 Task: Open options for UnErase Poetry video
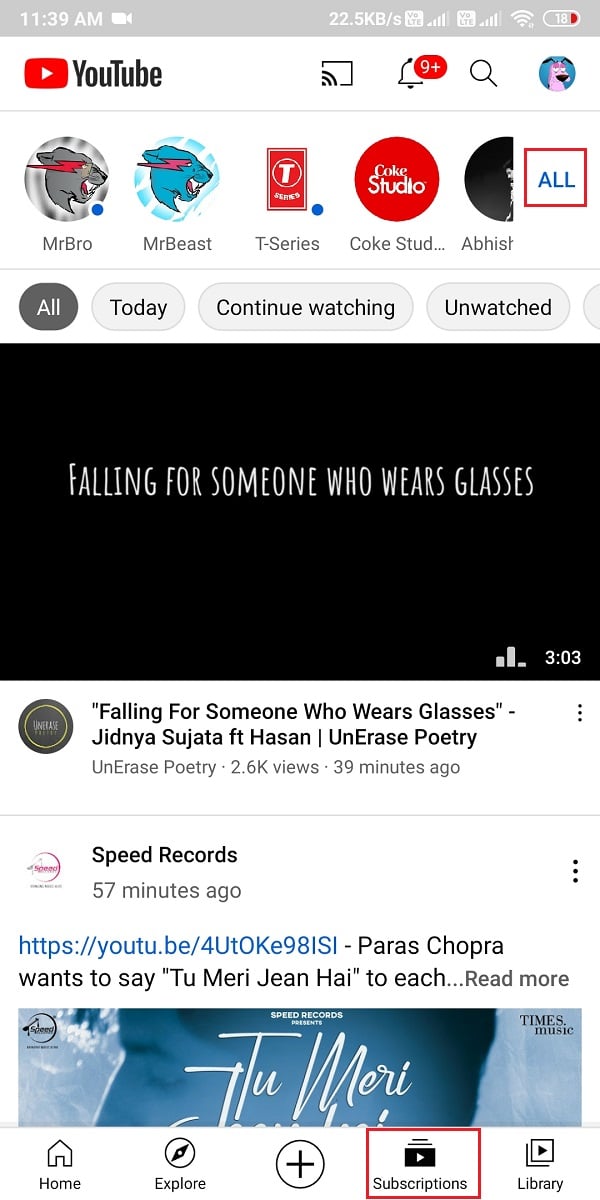click(580, 713)
